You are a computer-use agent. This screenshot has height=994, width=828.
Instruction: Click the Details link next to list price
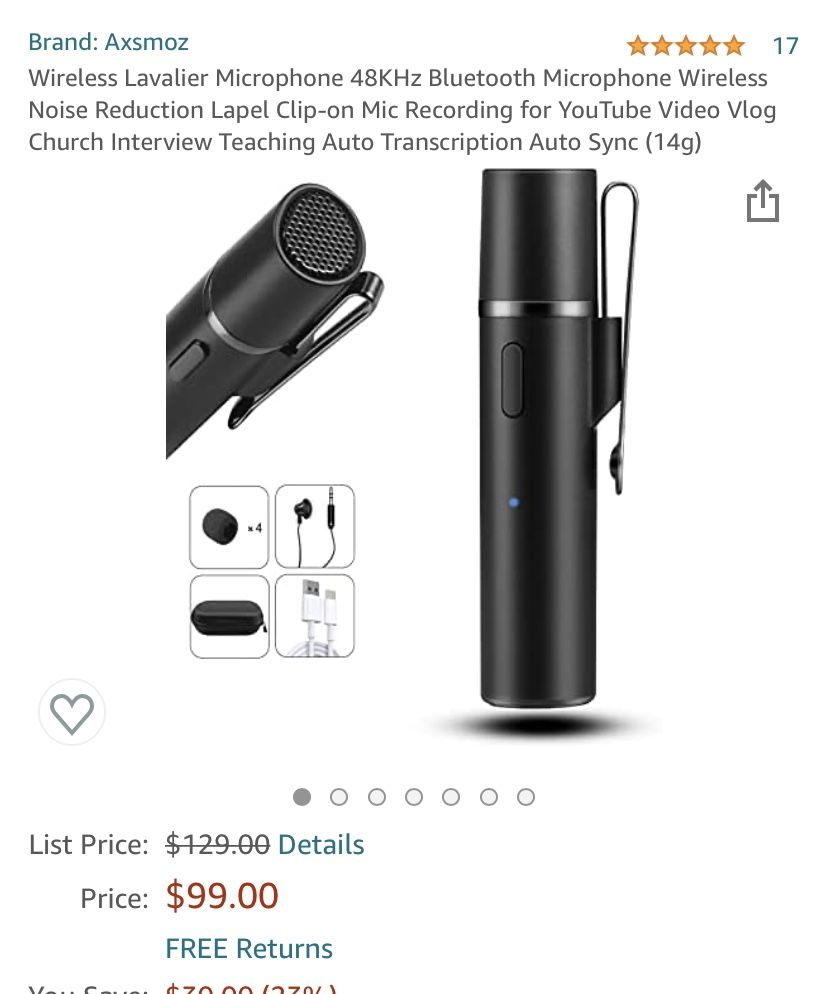pos(321,844)
